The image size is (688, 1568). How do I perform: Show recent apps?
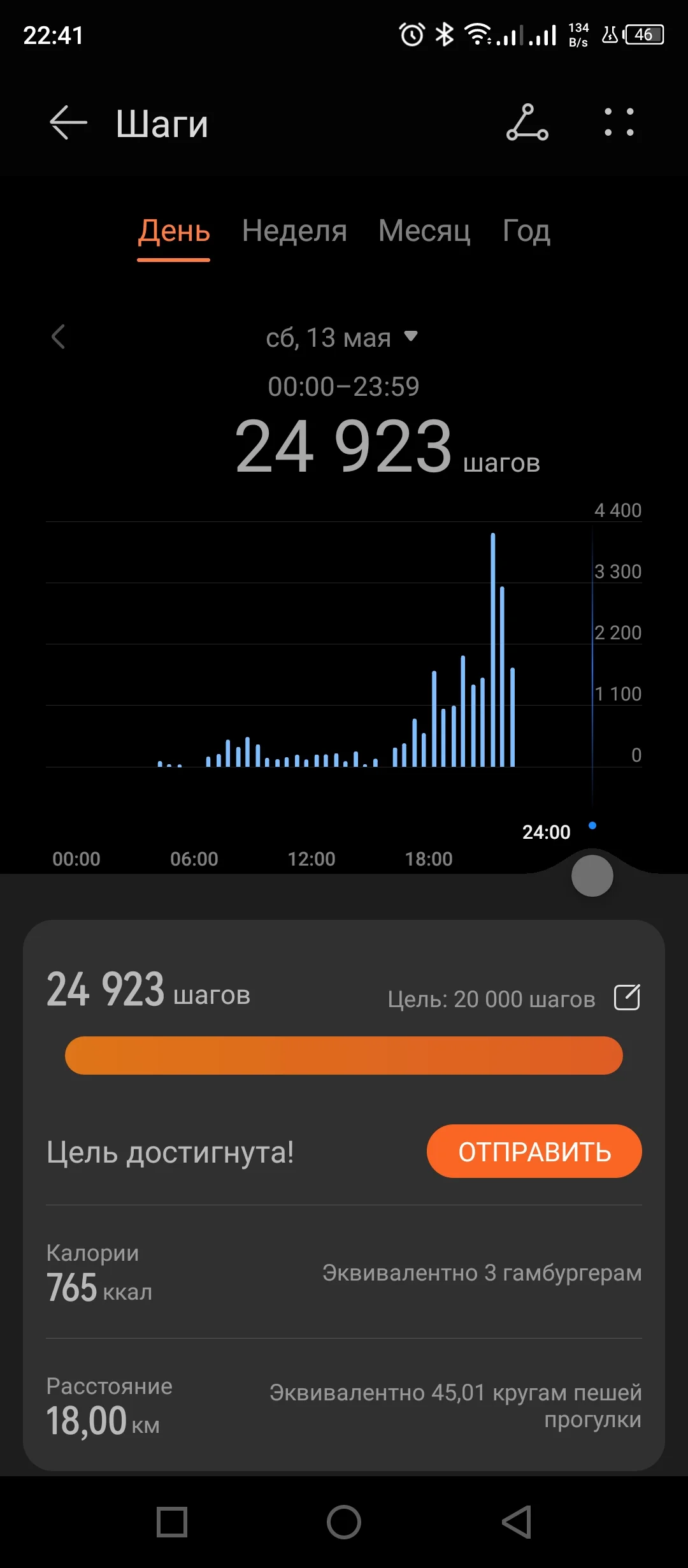tap(172, 1522)
